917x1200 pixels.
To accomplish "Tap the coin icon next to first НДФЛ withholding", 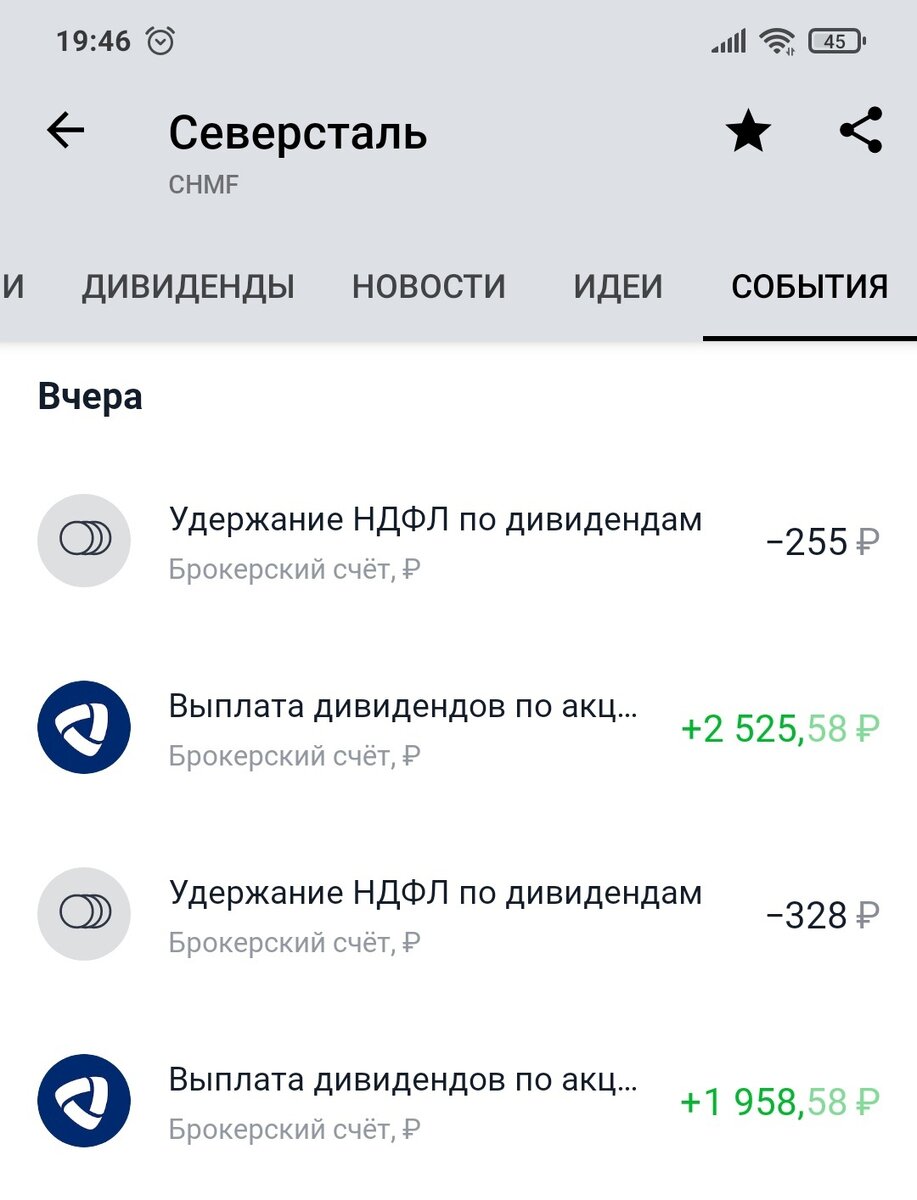I will pyautogui.click(x=84, y=540).
